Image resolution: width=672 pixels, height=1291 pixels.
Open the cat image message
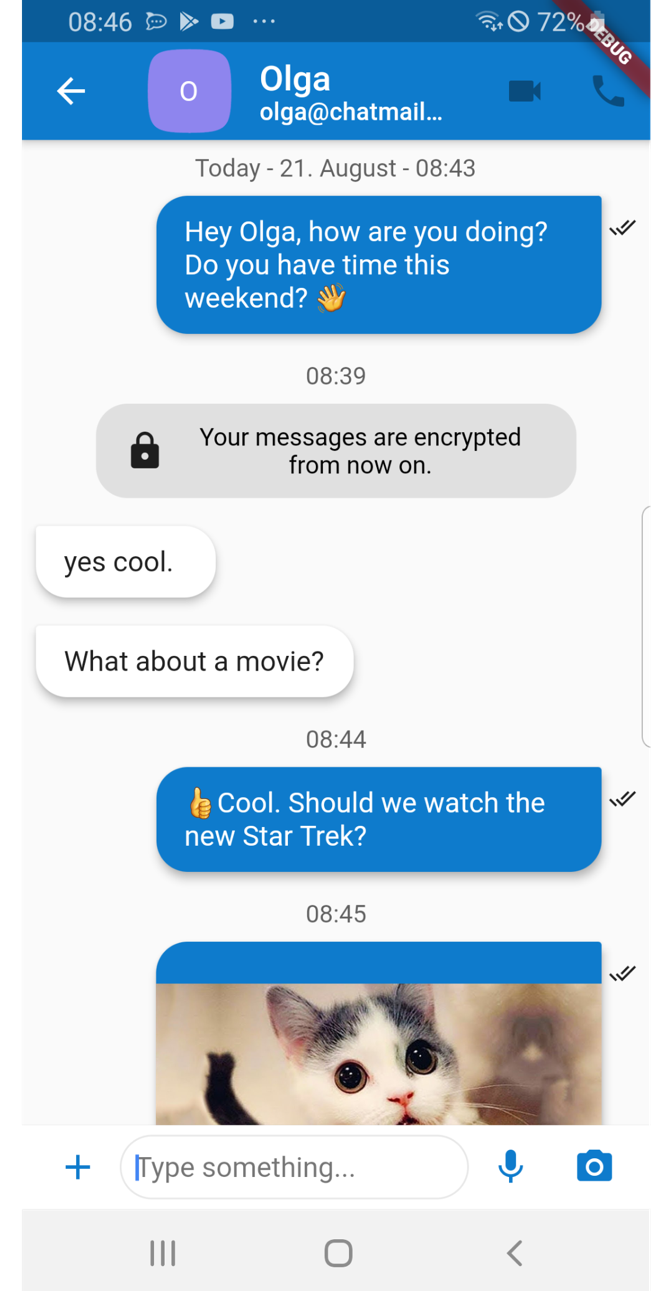379,1050
